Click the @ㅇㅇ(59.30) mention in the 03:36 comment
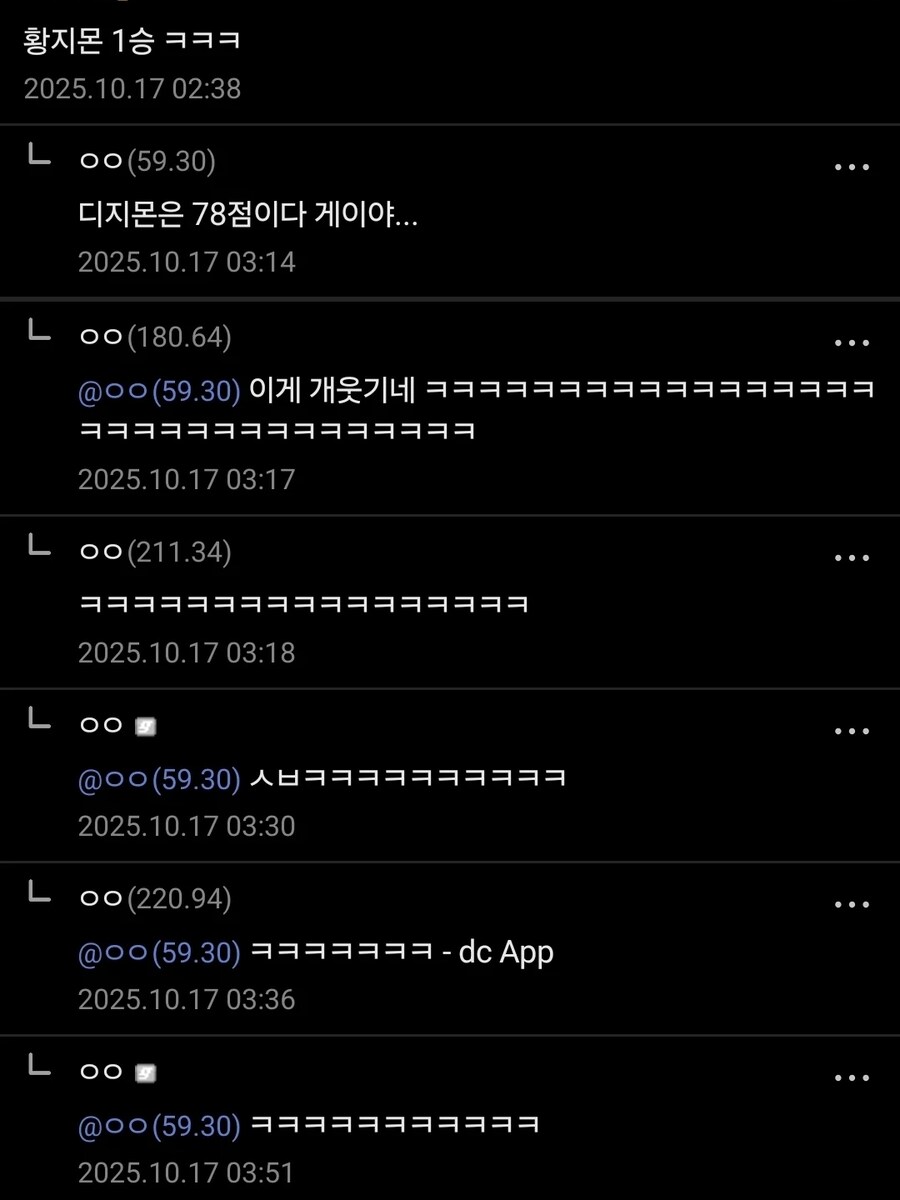Screen dimensions: 900x1200 coord(160,953)
